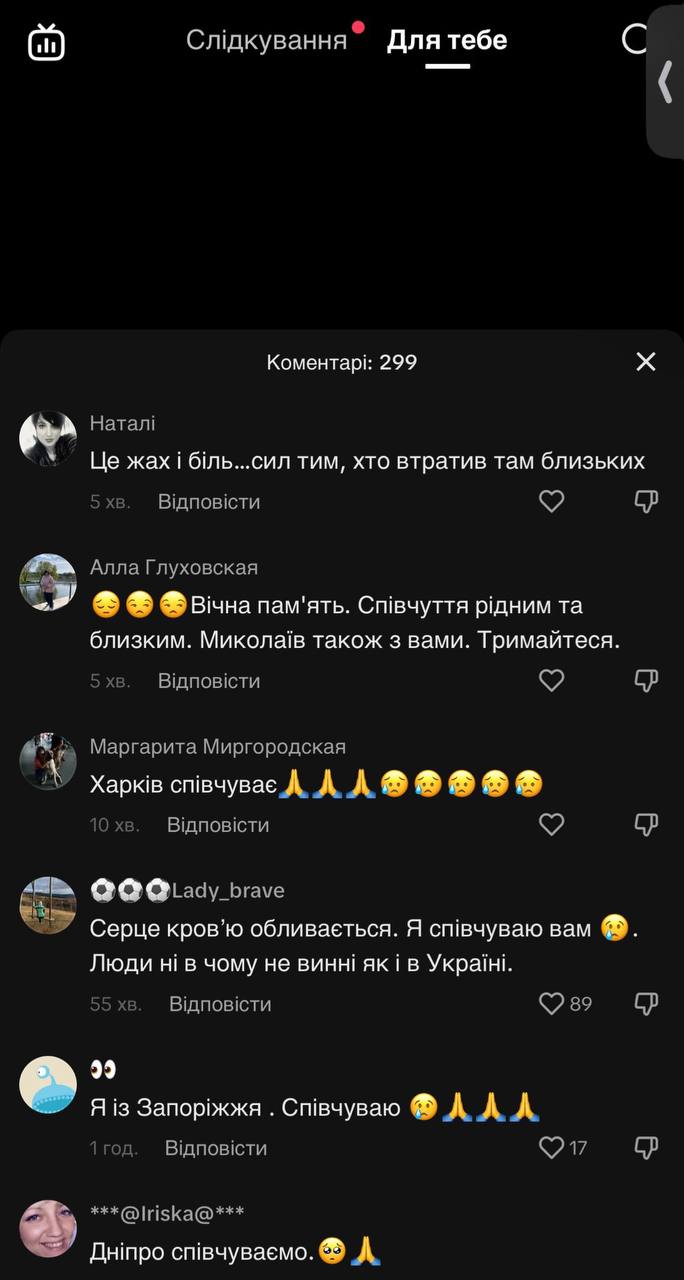Like Lady_brave's comment with 89 likes
The width and height of the screenshot is (684, 1280).
click(x=552, y=1004)
